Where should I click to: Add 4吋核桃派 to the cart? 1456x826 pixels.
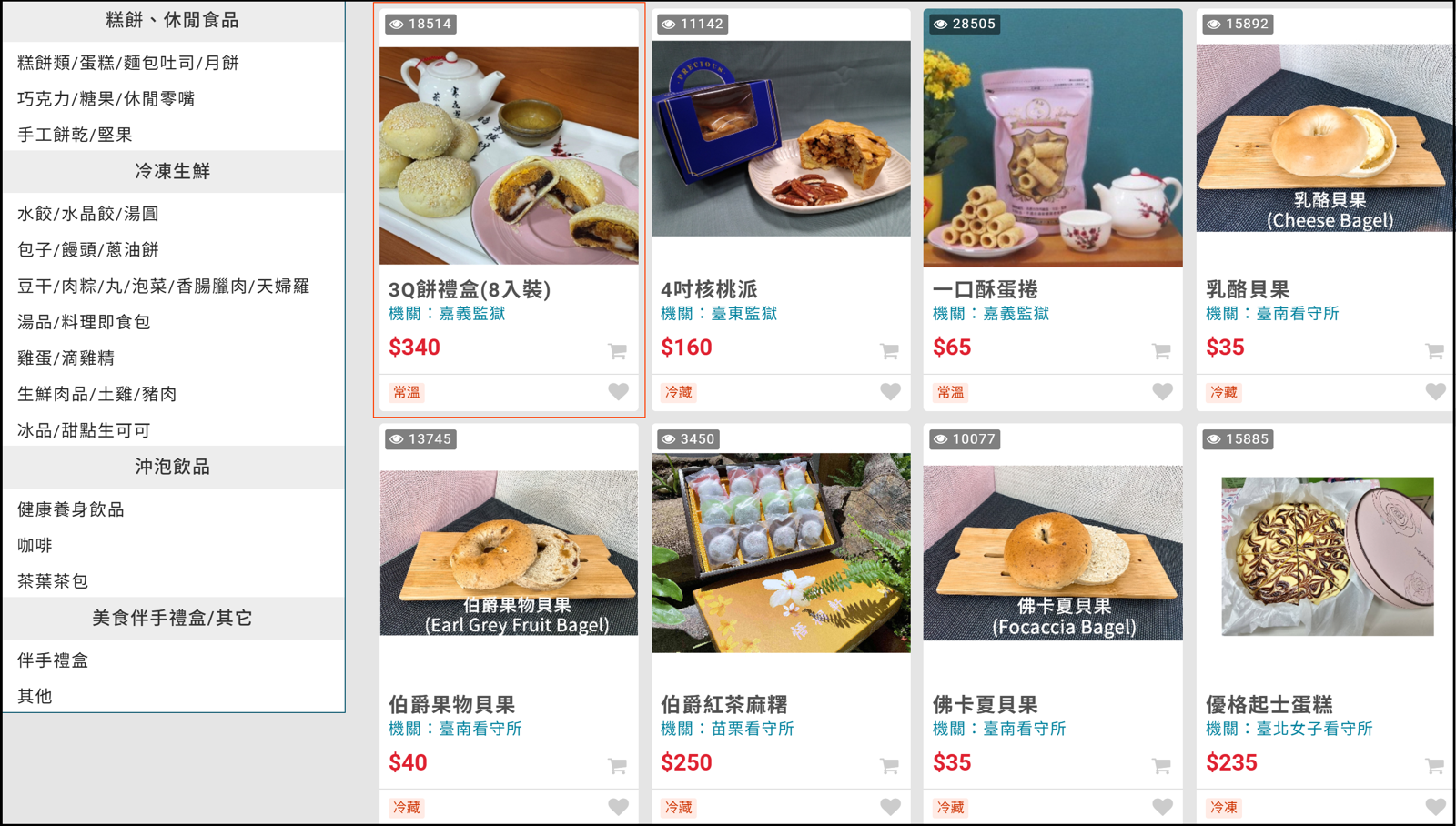point(889,350)
